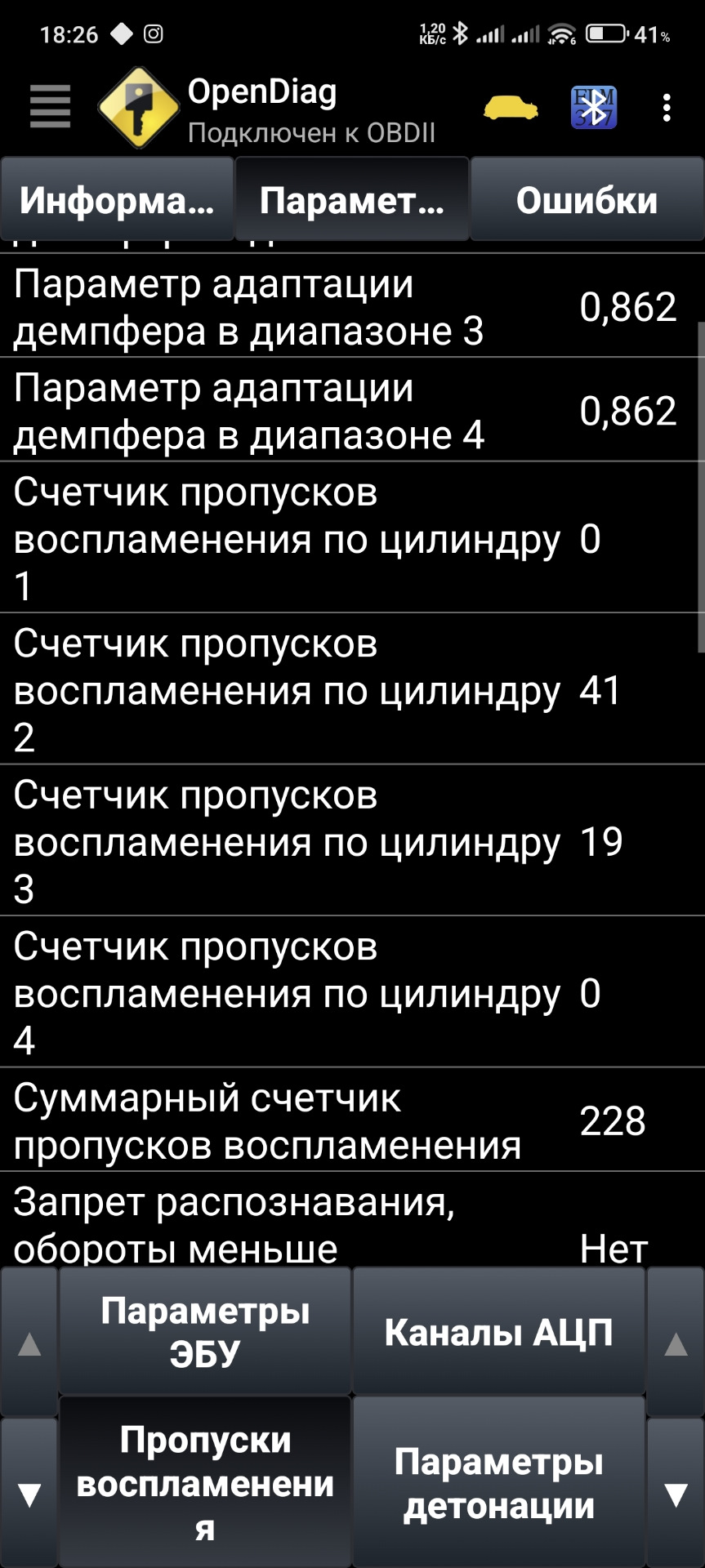Tap the ELM327 Bluetooth icon
The image size is (705, 1568).
tap(593, 108)
